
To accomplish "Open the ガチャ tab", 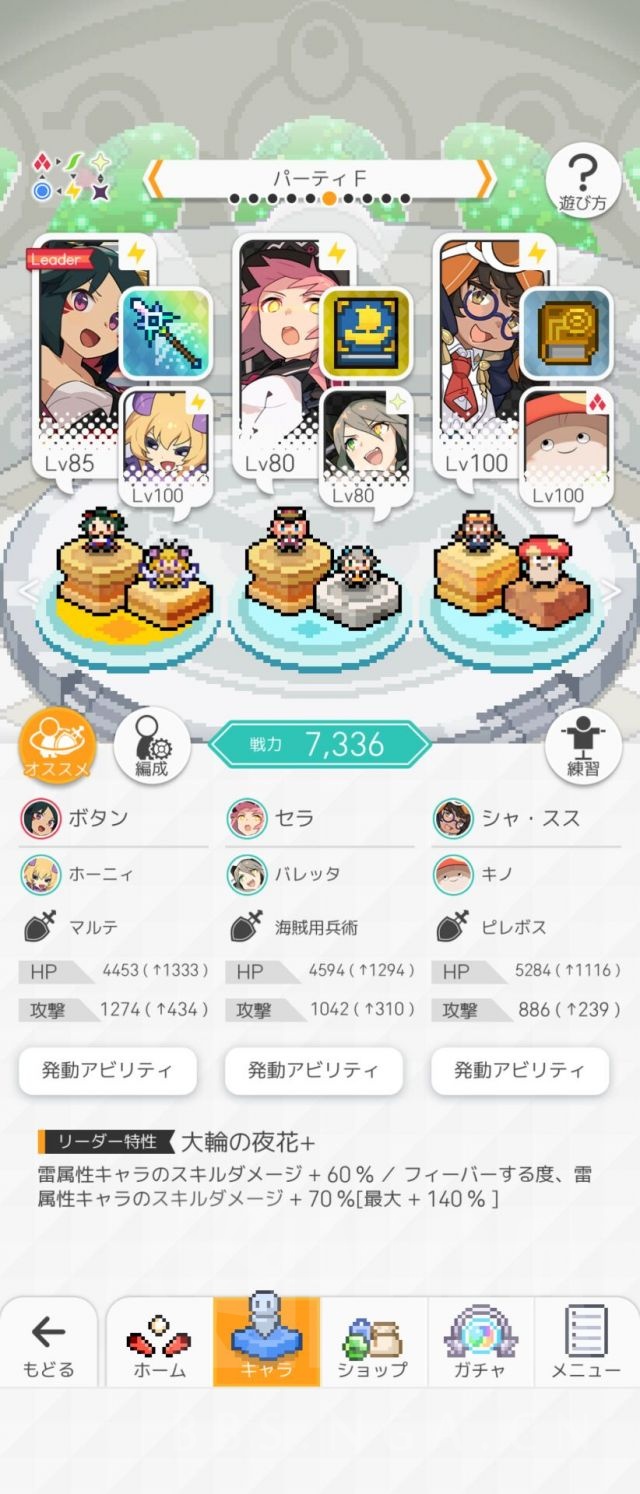I will point(480,1343).
